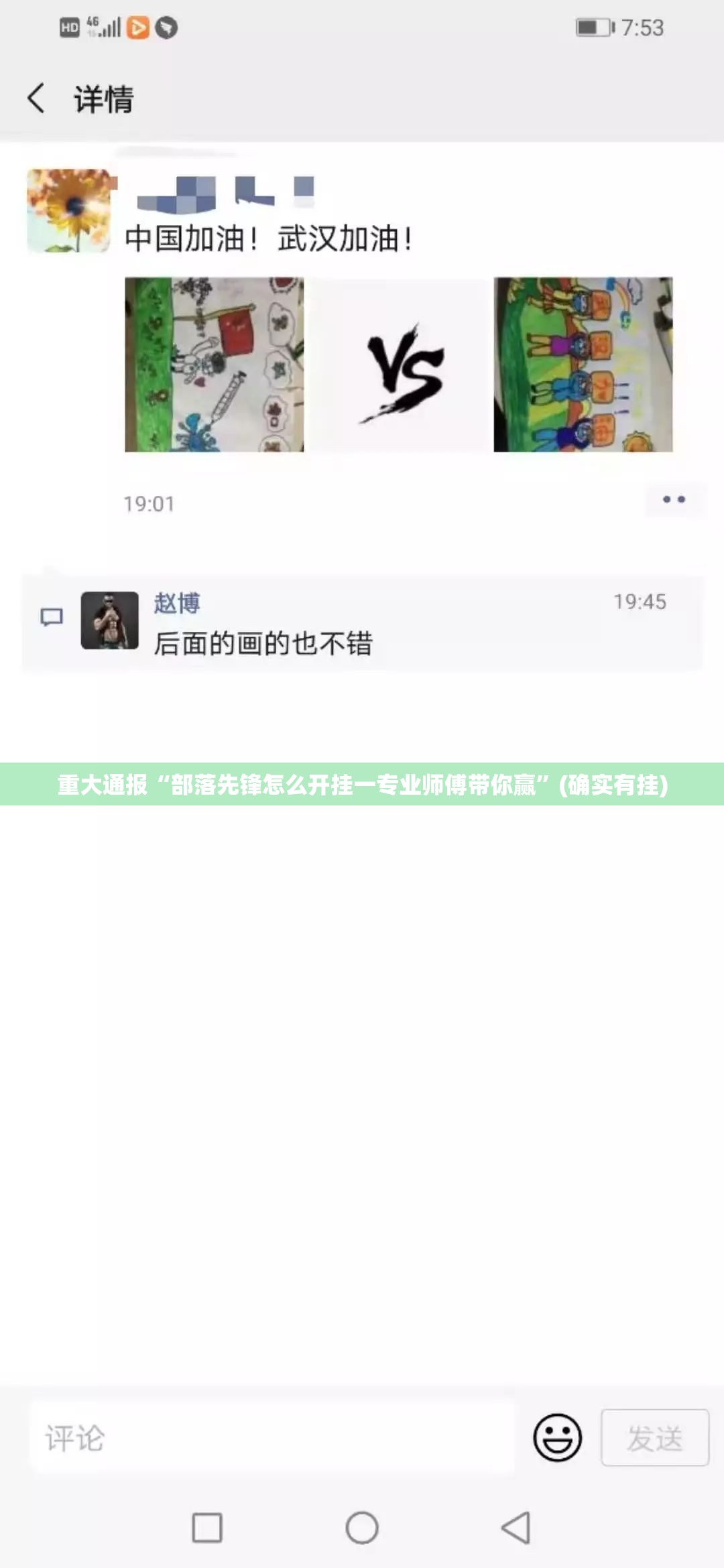Tap 赵博's avatar in the comment

tap(110, 620)
